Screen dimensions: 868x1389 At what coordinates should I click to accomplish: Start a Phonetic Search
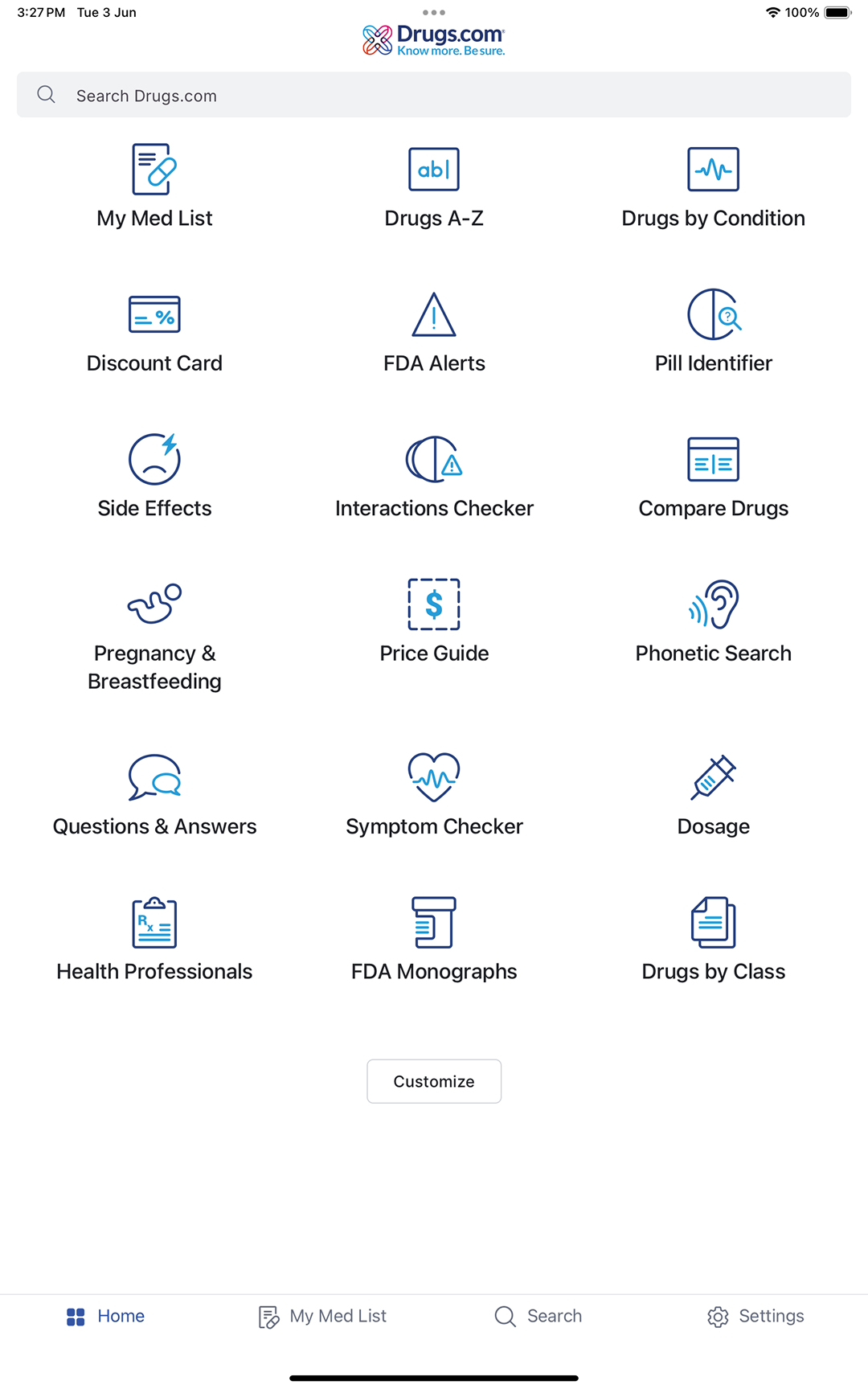click(713, 621)
